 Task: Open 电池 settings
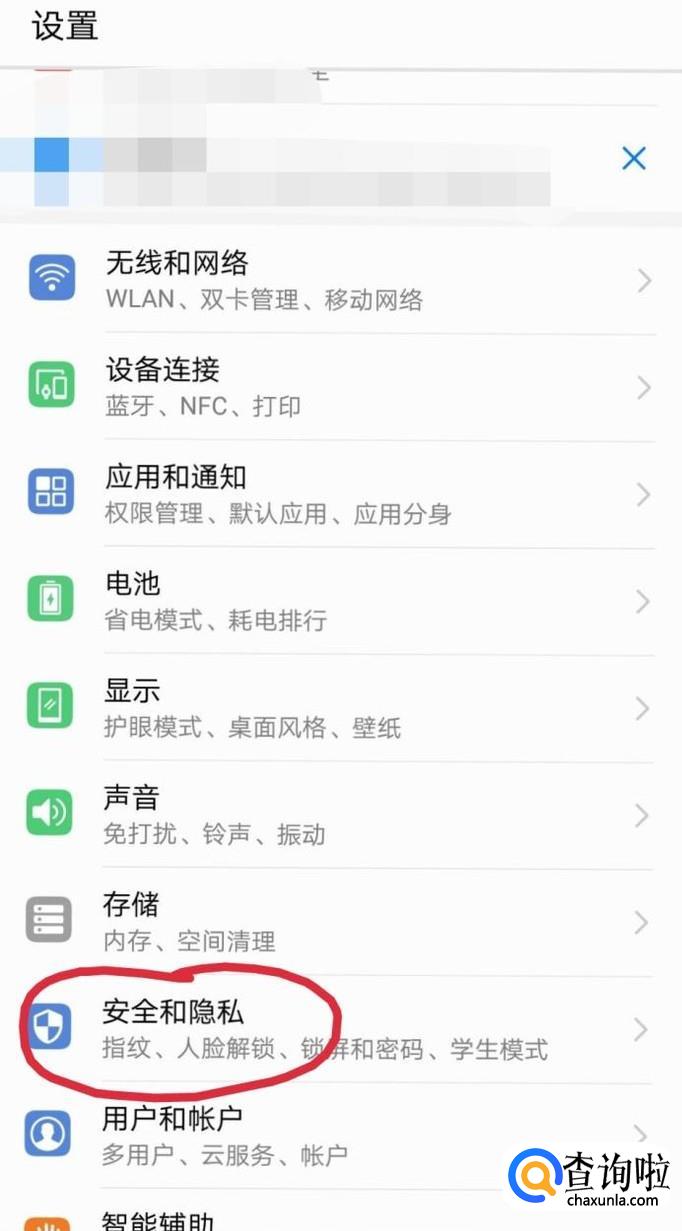click(340, 601)
